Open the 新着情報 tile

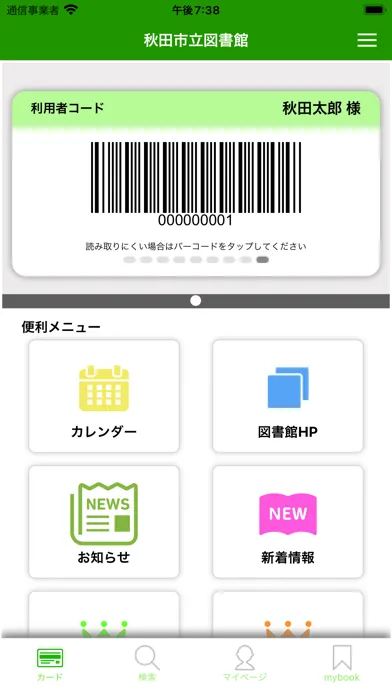tap(288, 522)
